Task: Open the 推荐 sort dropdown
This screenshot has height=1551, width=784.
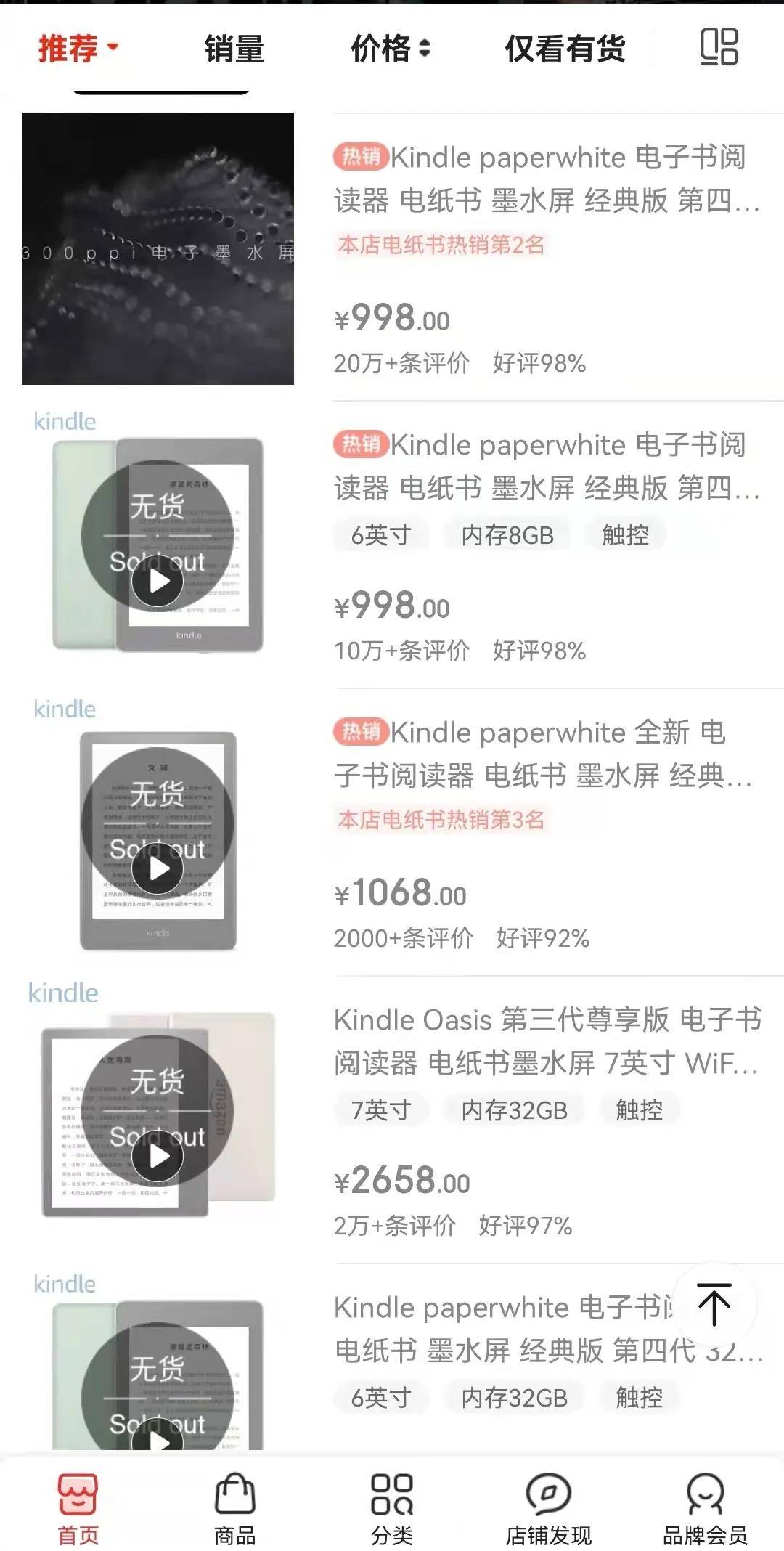Action: coord(78,49)
